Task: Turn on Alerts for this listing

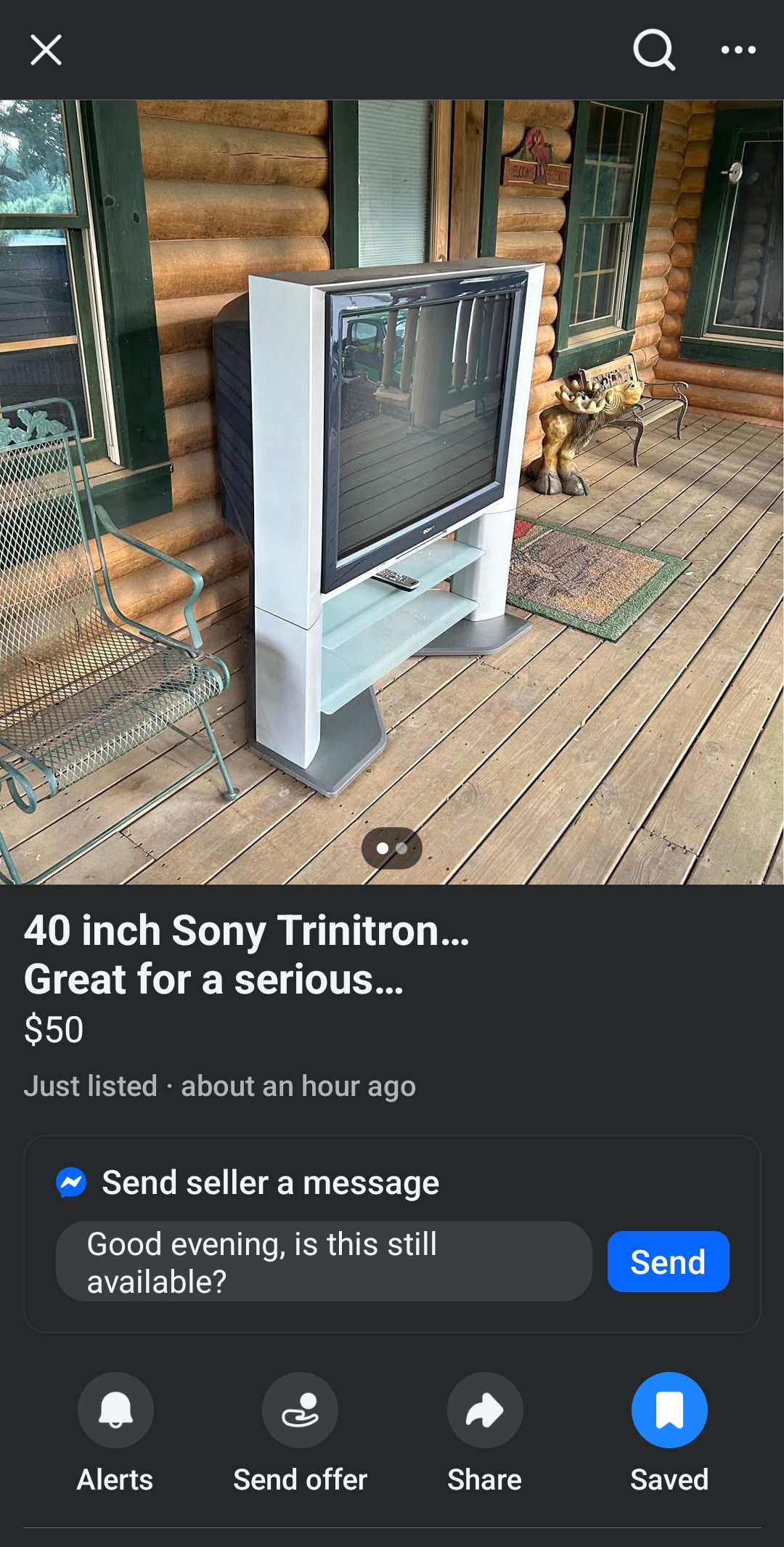Action: (115, 1410)
